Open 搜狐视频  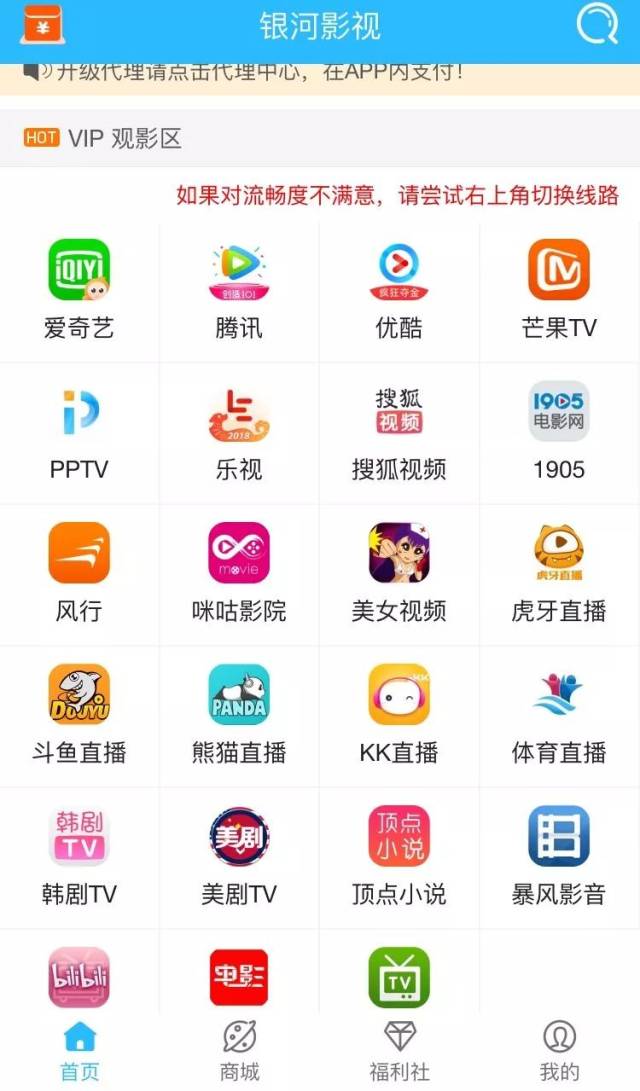399,432
